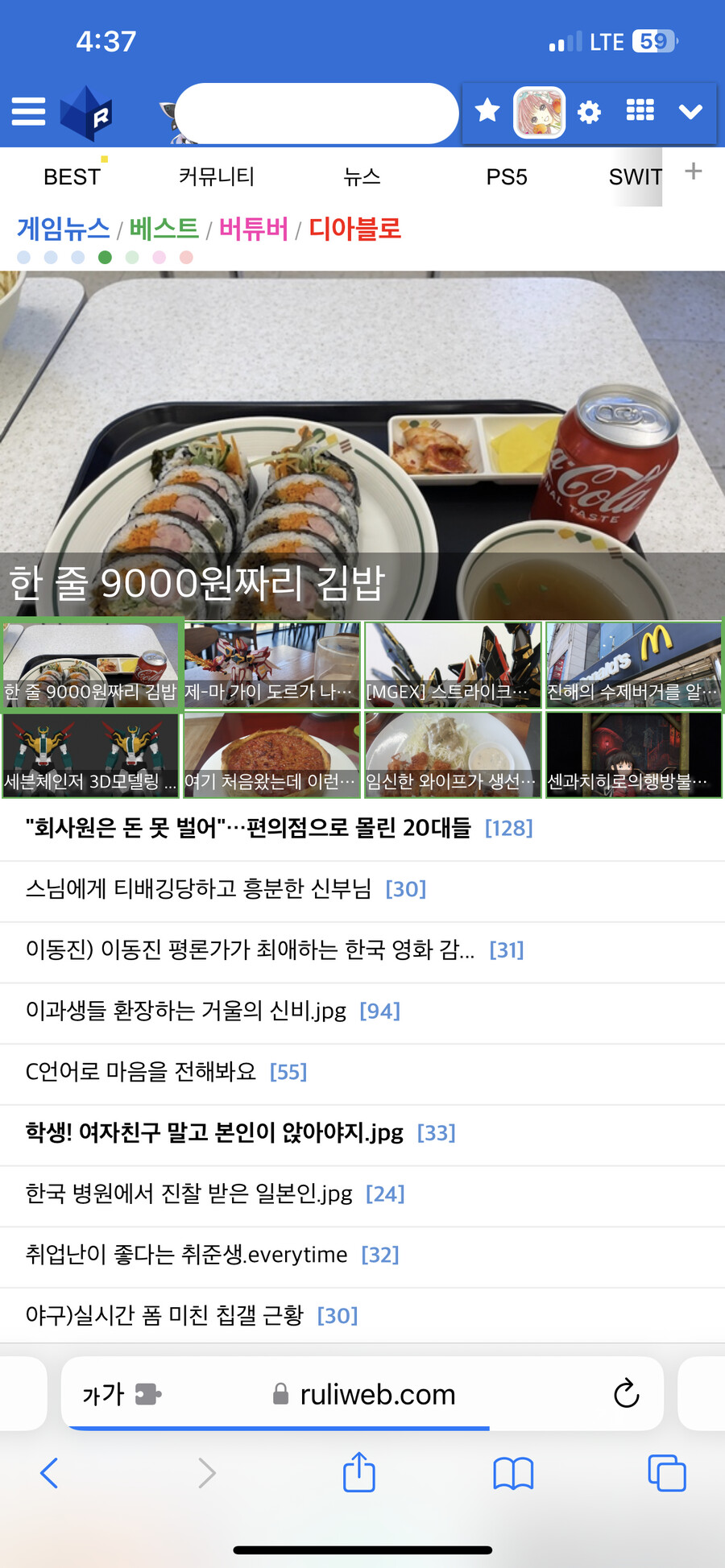Switch to the PS5 tab
This screenshot has width=725, height=1568.
[507, 176]
